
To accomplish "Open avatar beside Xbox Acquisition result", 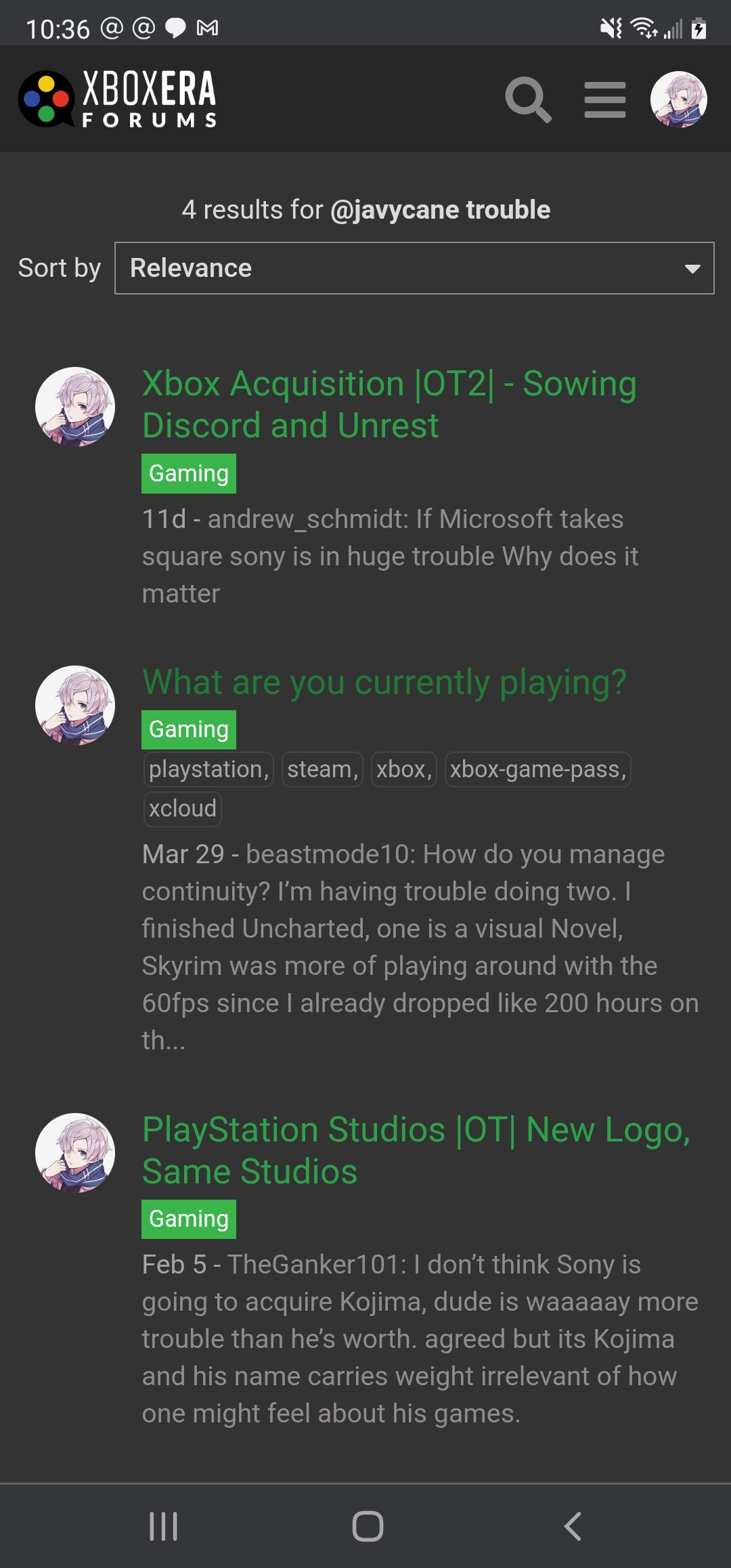I will [75, 407].
